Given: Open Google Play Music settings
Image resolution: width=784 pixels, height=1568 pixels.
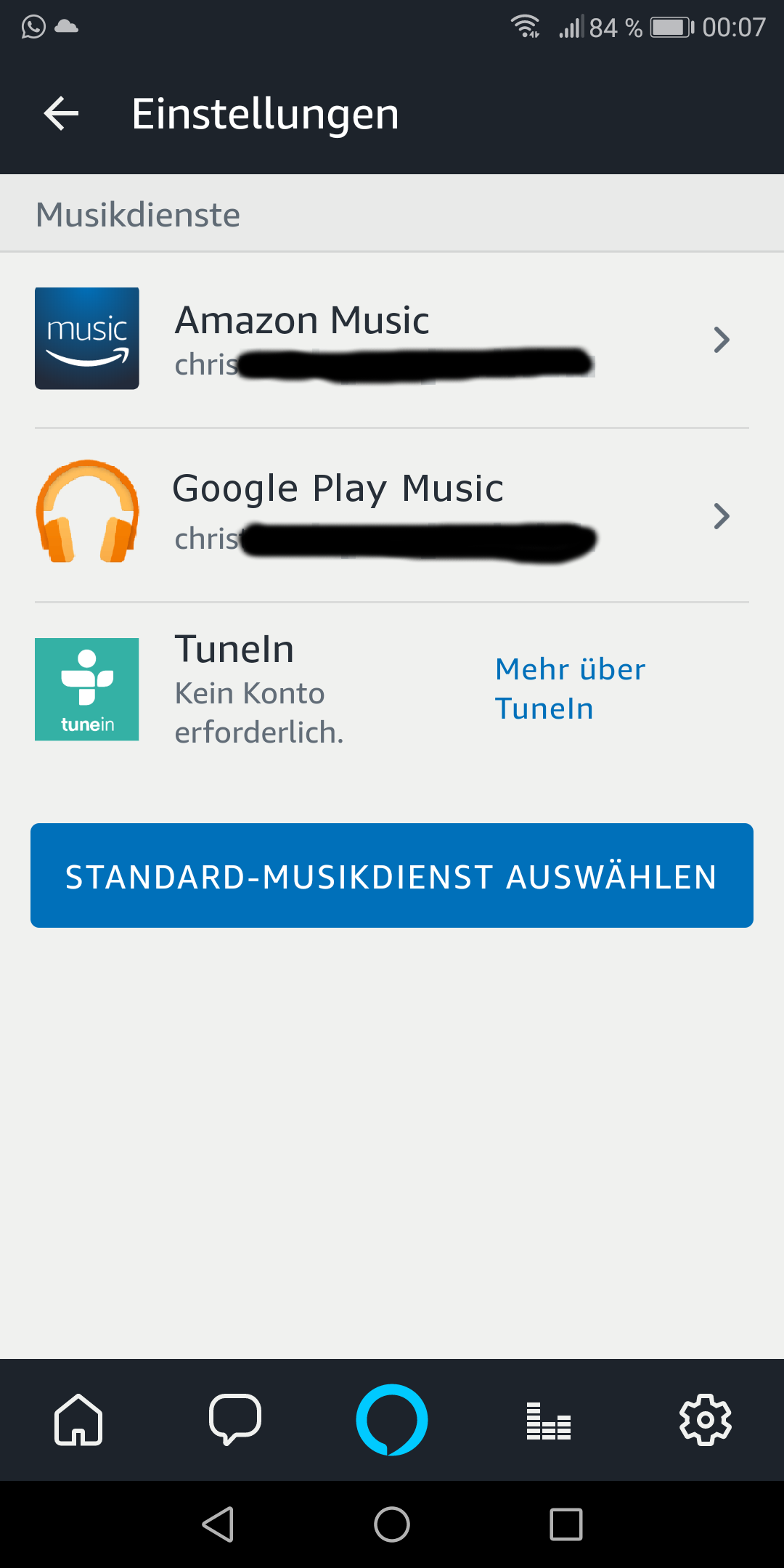Looking at the screenshot, I should click(x=392, y=514).
